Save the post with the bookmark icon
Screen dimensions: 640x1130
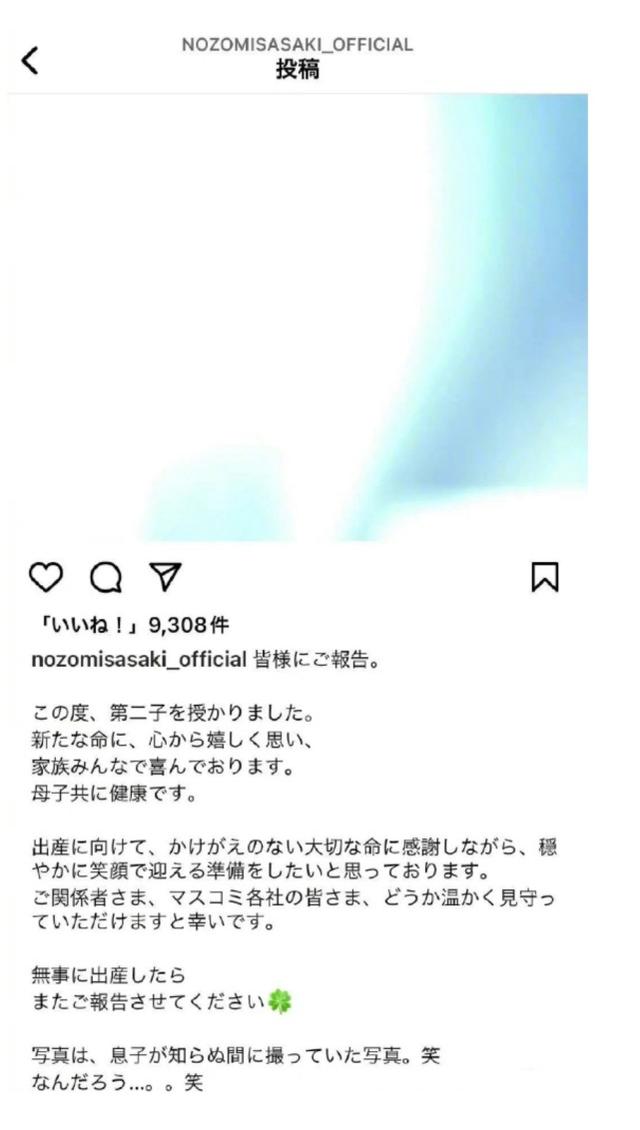(x=544, y=577)
